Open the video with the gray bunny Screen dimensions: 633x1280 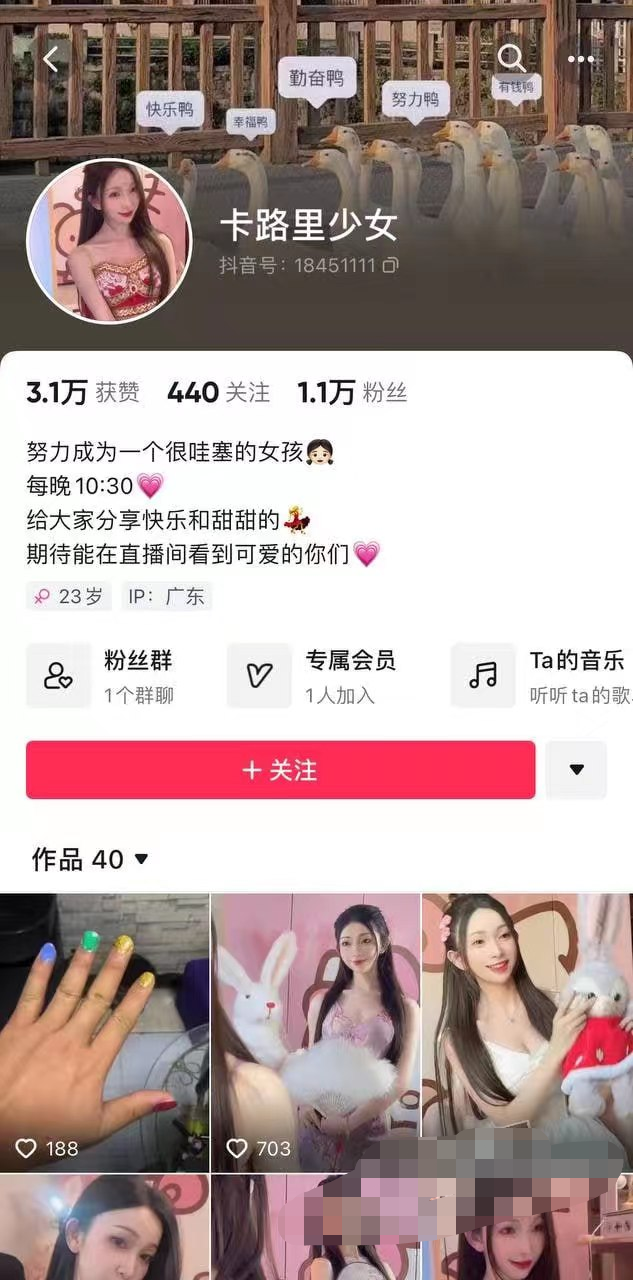(x=527, y=1033)
